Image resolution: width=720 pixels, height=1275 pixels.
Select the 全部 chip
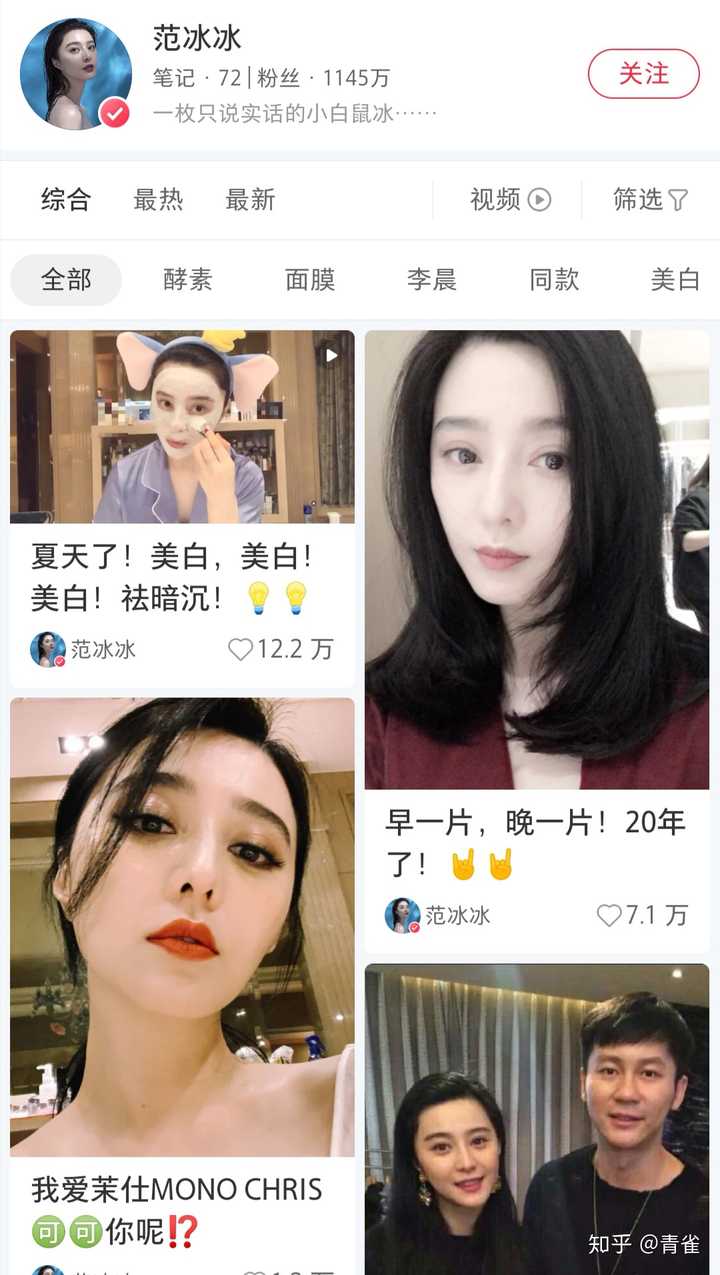[66, 280]
